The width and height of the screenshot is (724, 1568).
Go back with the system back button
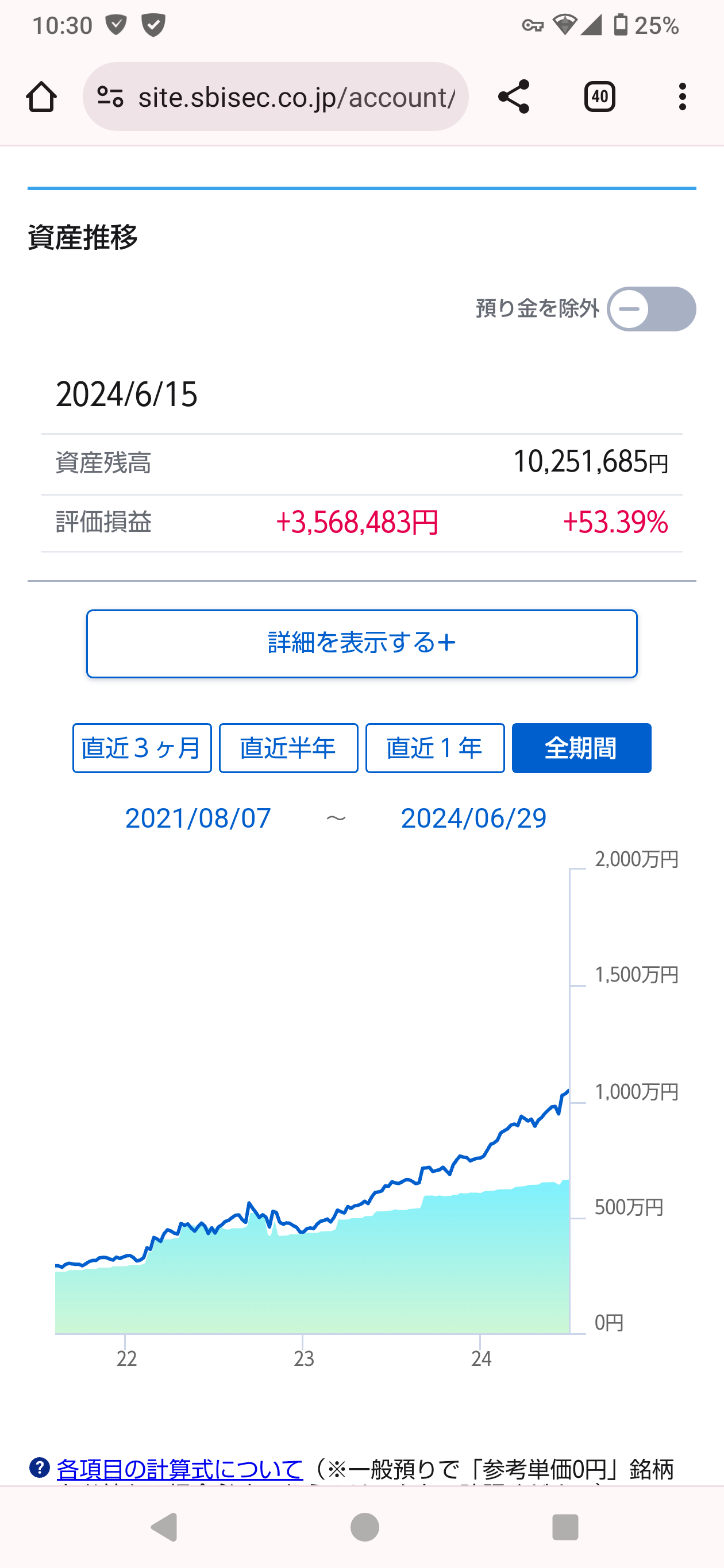point(163,1527)
